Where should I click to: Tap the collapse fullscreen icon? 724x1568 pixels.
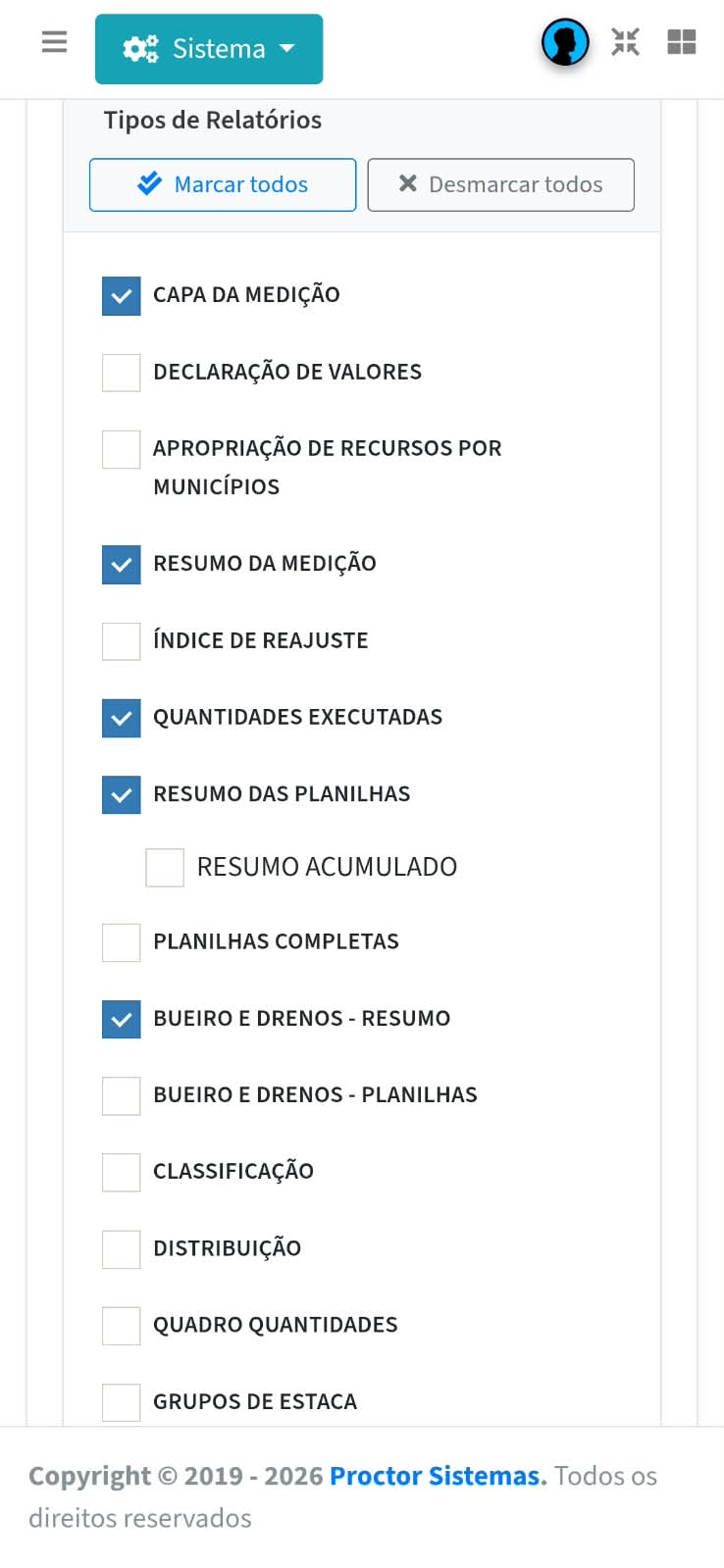[x=625, y=42]
